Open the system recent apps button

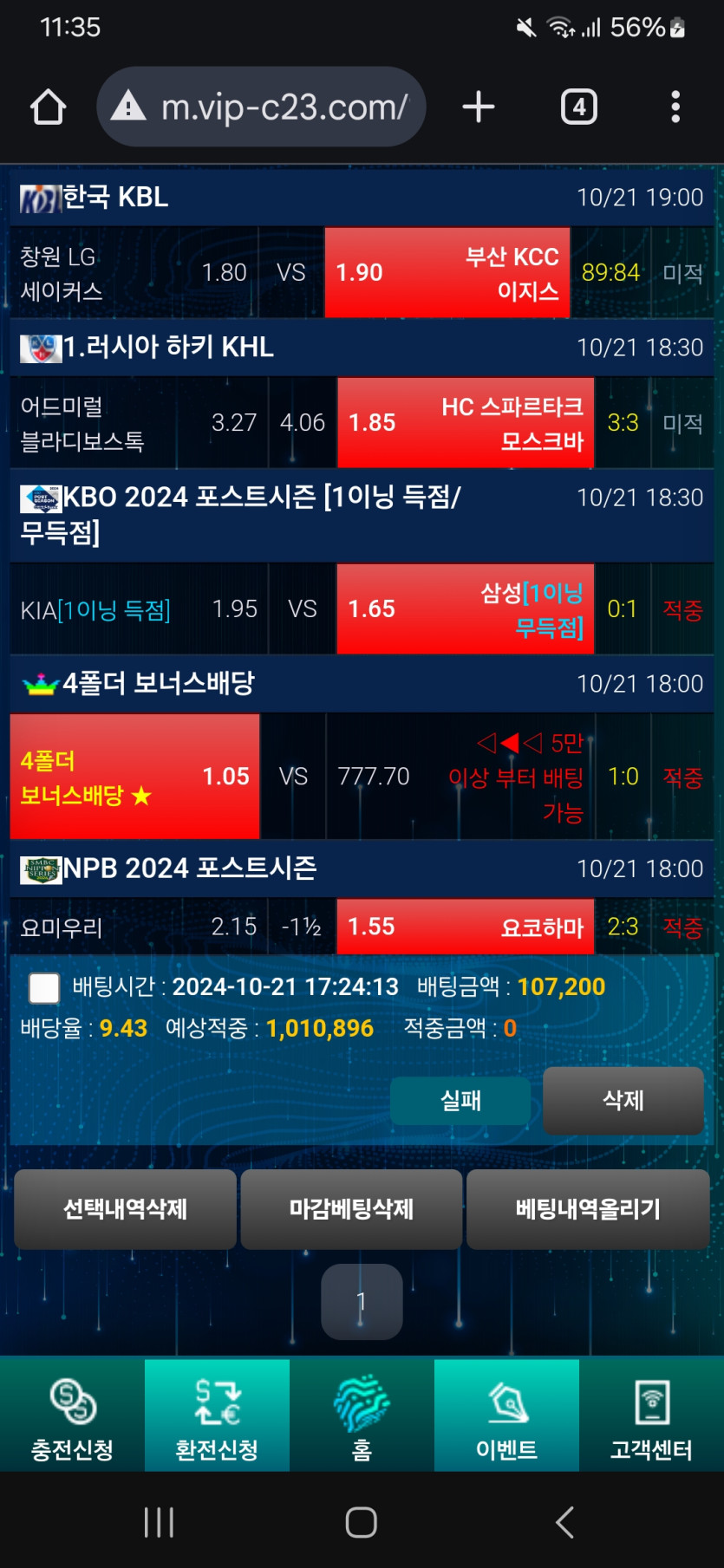(159, 1522)
